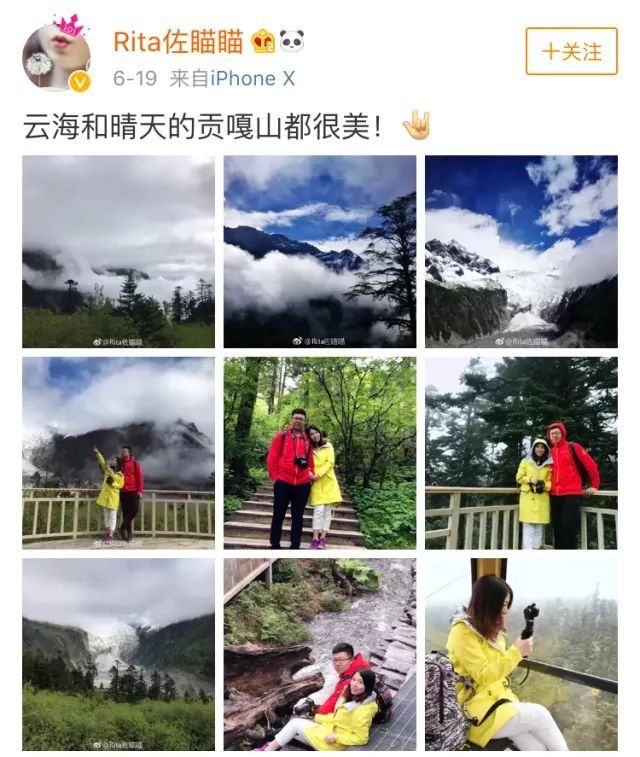View photo of couple pointing at misty mountain
Image resolution: width=640 pixels, height=757 pixels.
coord(118,453)
